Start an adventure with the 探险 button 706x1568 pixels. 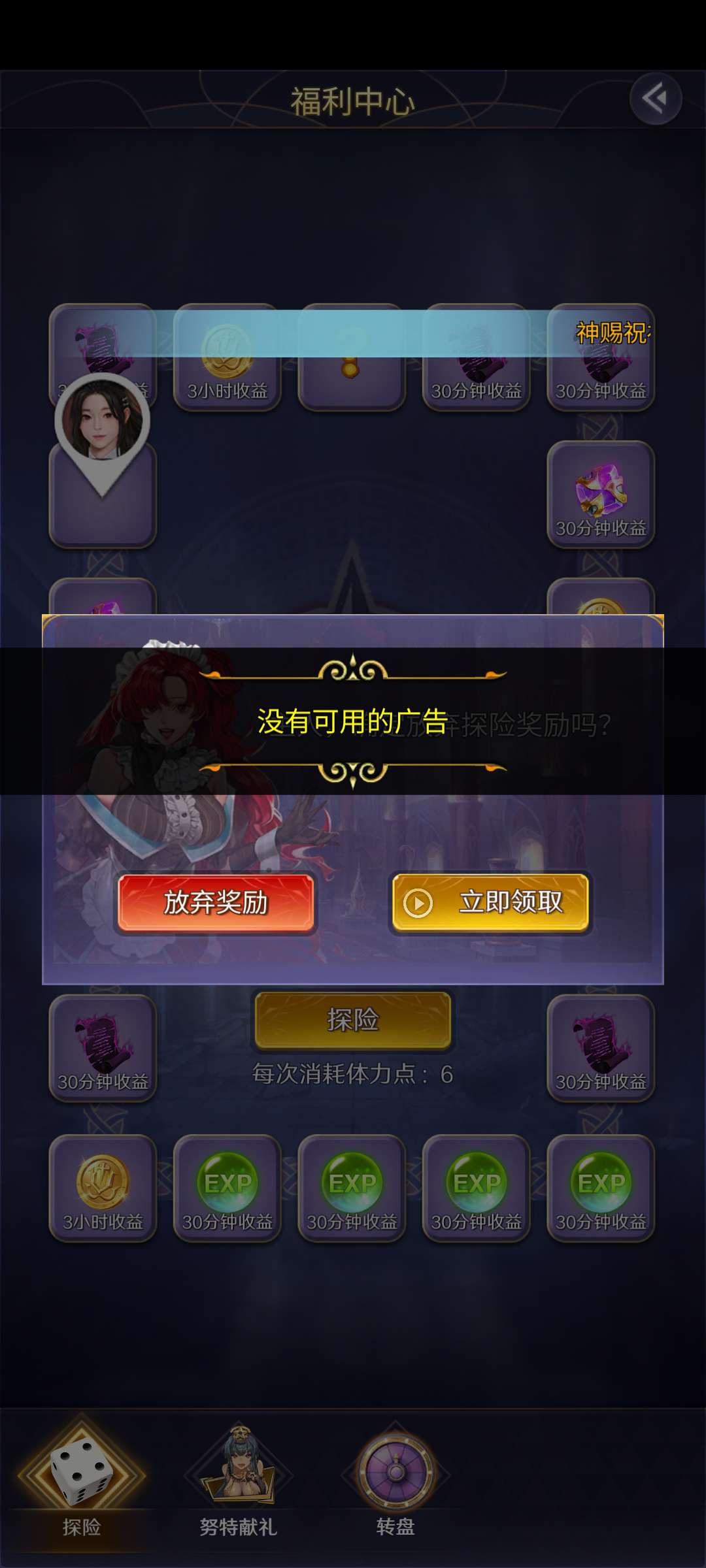click(x=353, y=1020)
